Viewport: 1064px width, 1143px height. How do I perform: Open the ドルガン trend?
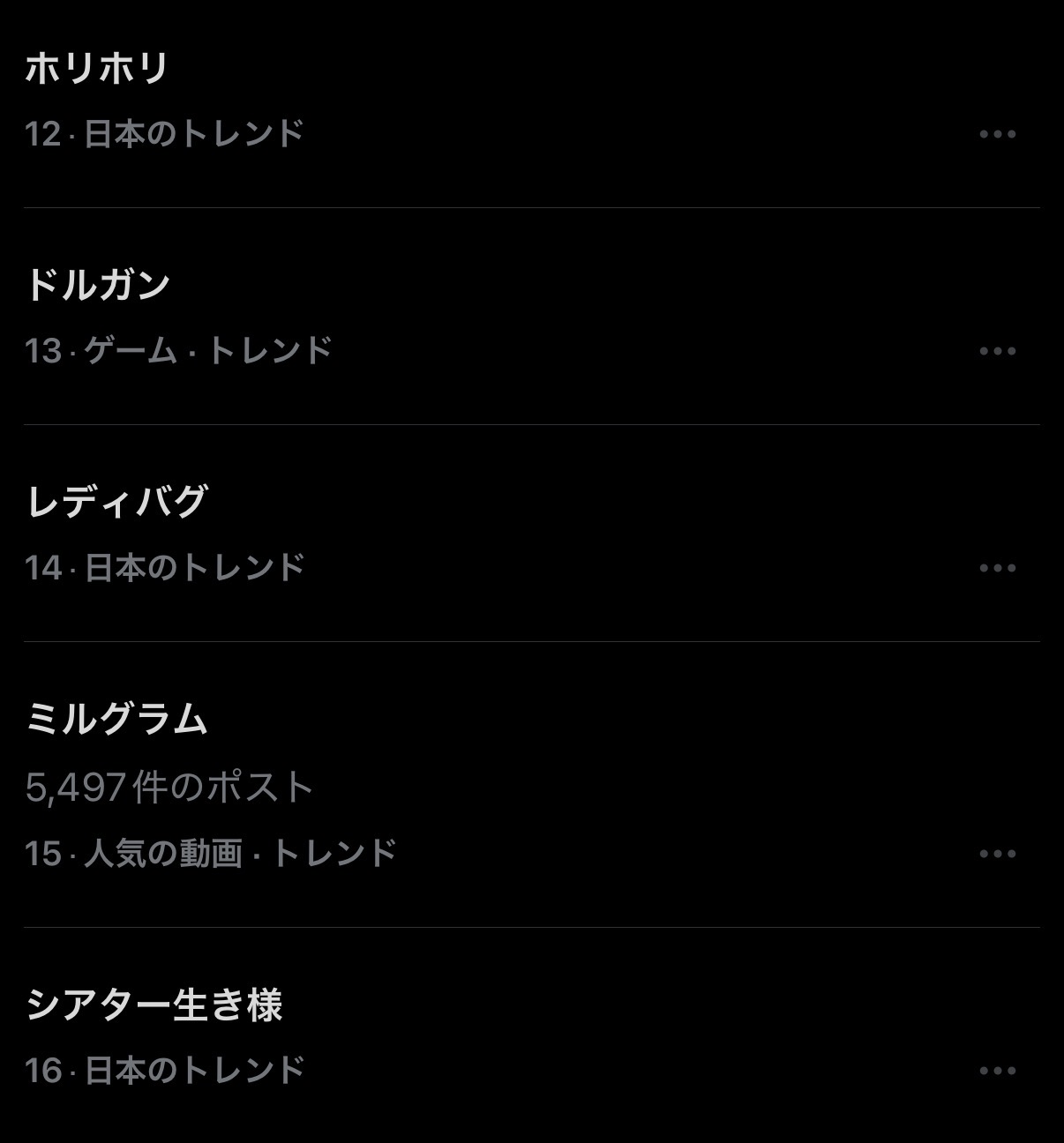point(98,285)
